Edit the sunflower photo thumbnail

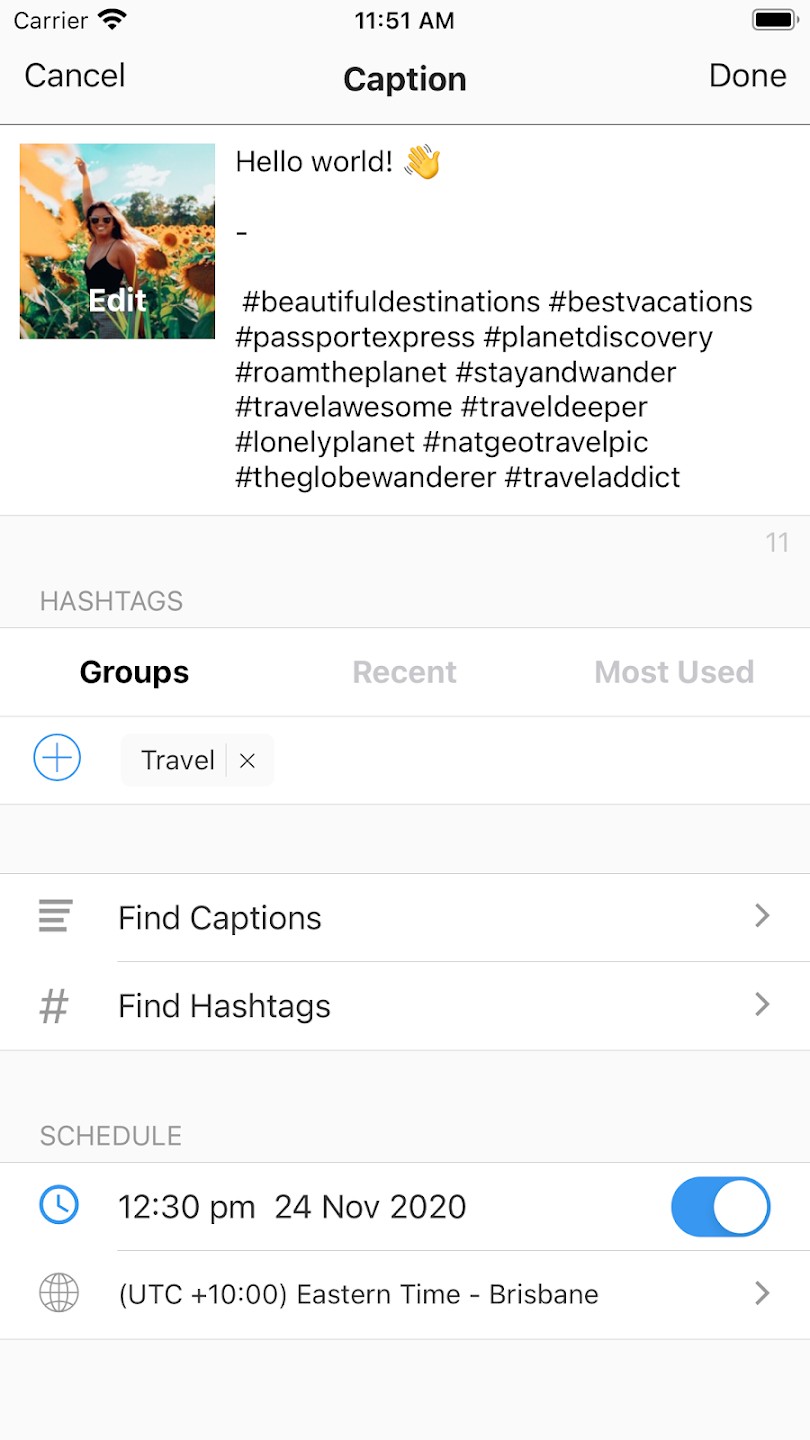click(x=117, y=241)
